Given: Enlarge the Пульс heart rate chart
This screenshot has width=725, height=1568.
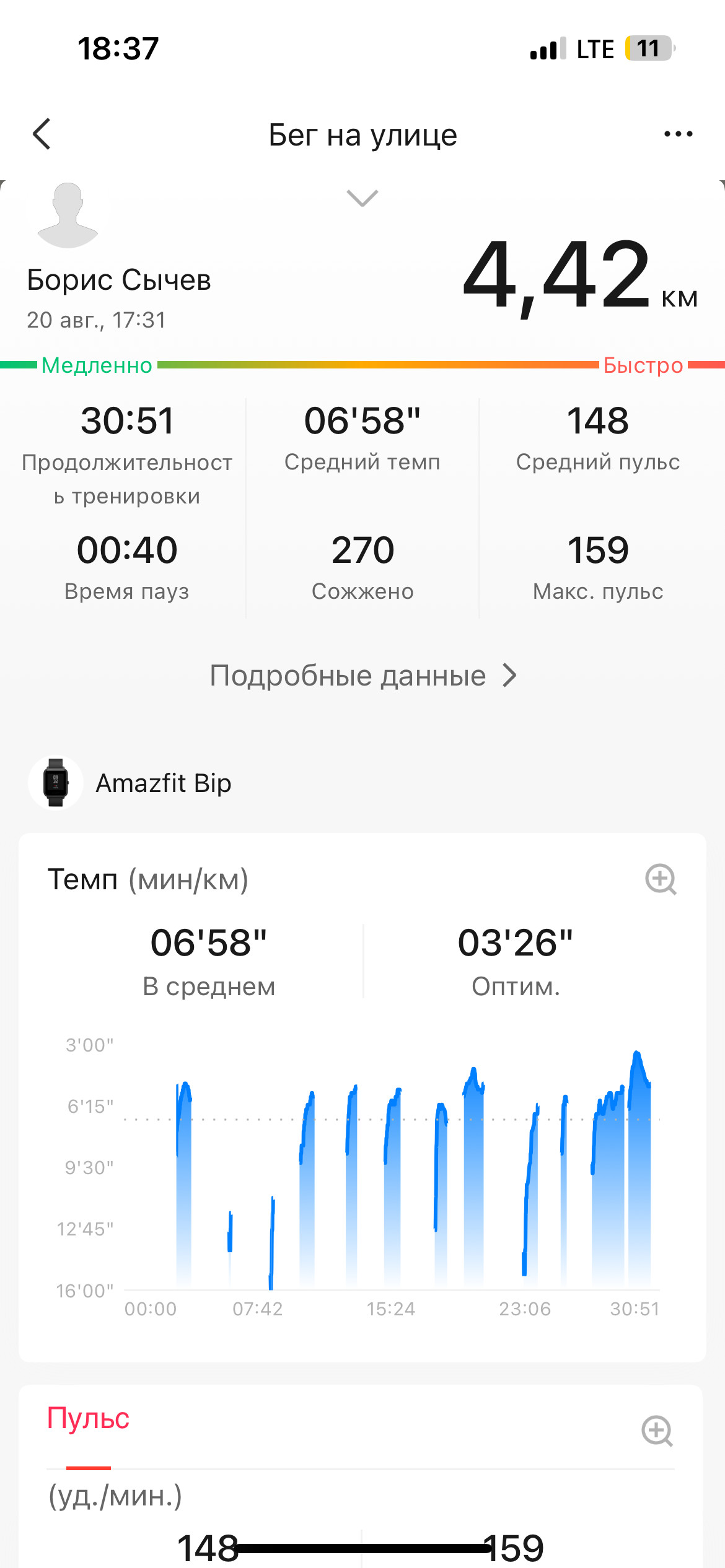Looking at the screenshot, I should tap(657, 1431).
